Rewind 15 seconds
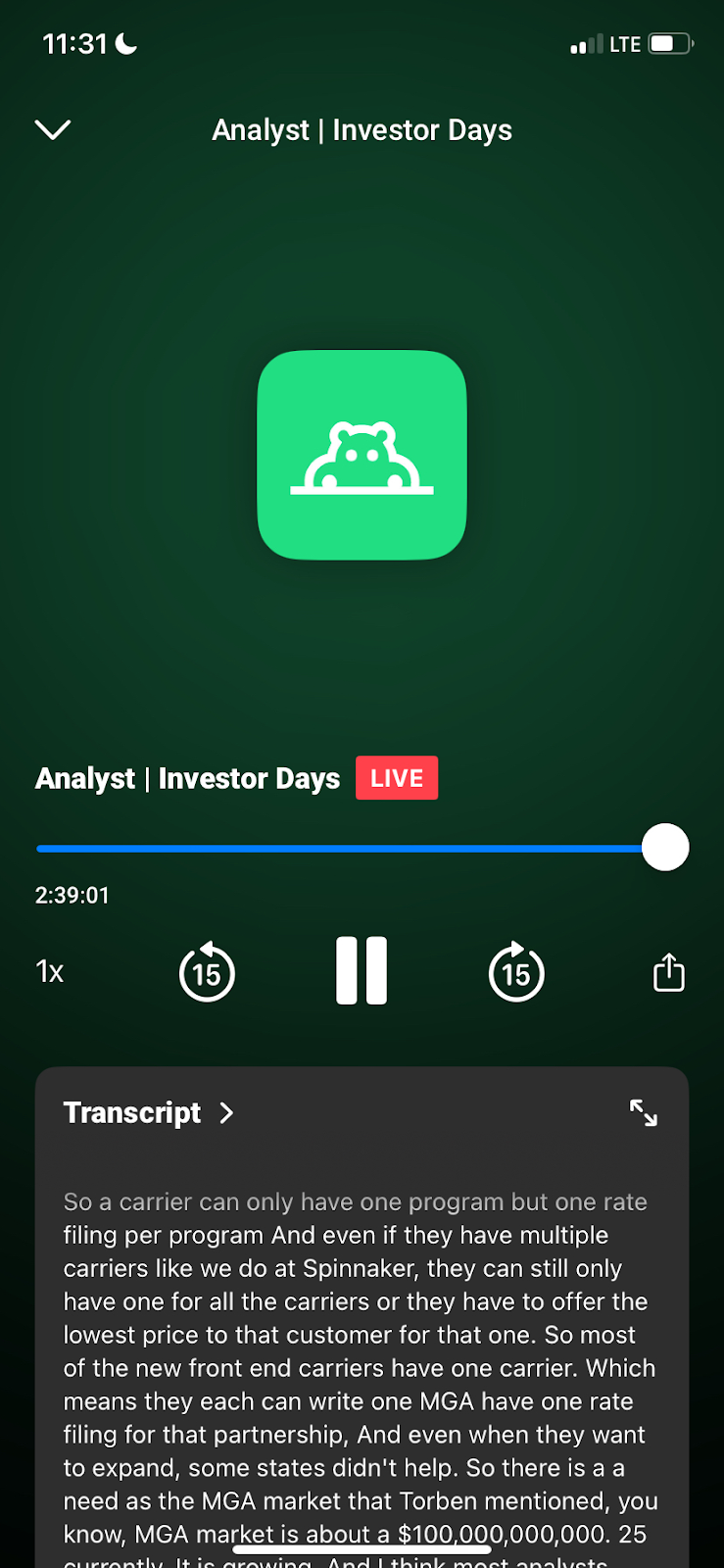 tap(207, 972)
